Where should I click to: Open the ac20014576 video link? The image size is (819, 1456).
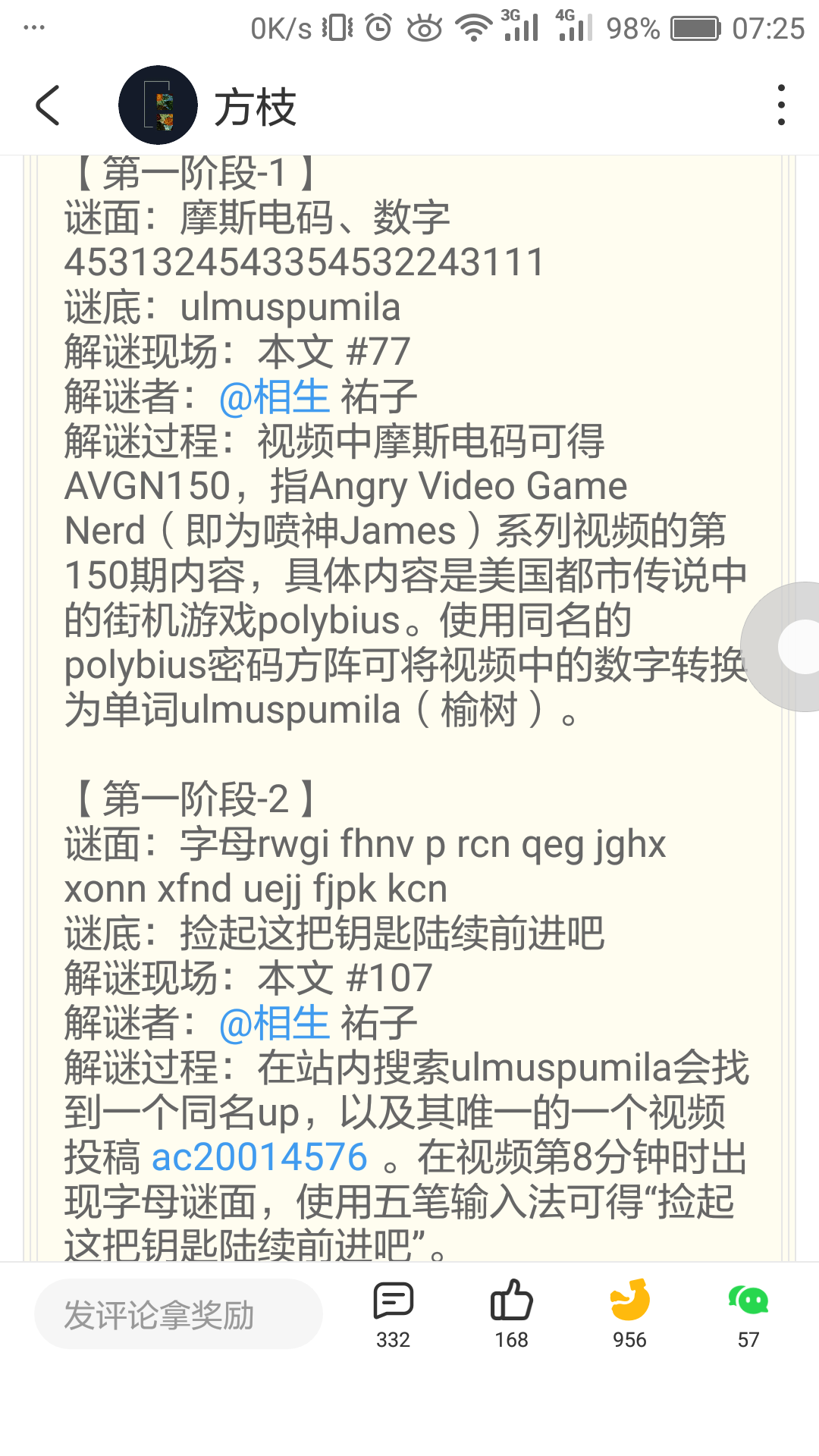point(259,1157)
